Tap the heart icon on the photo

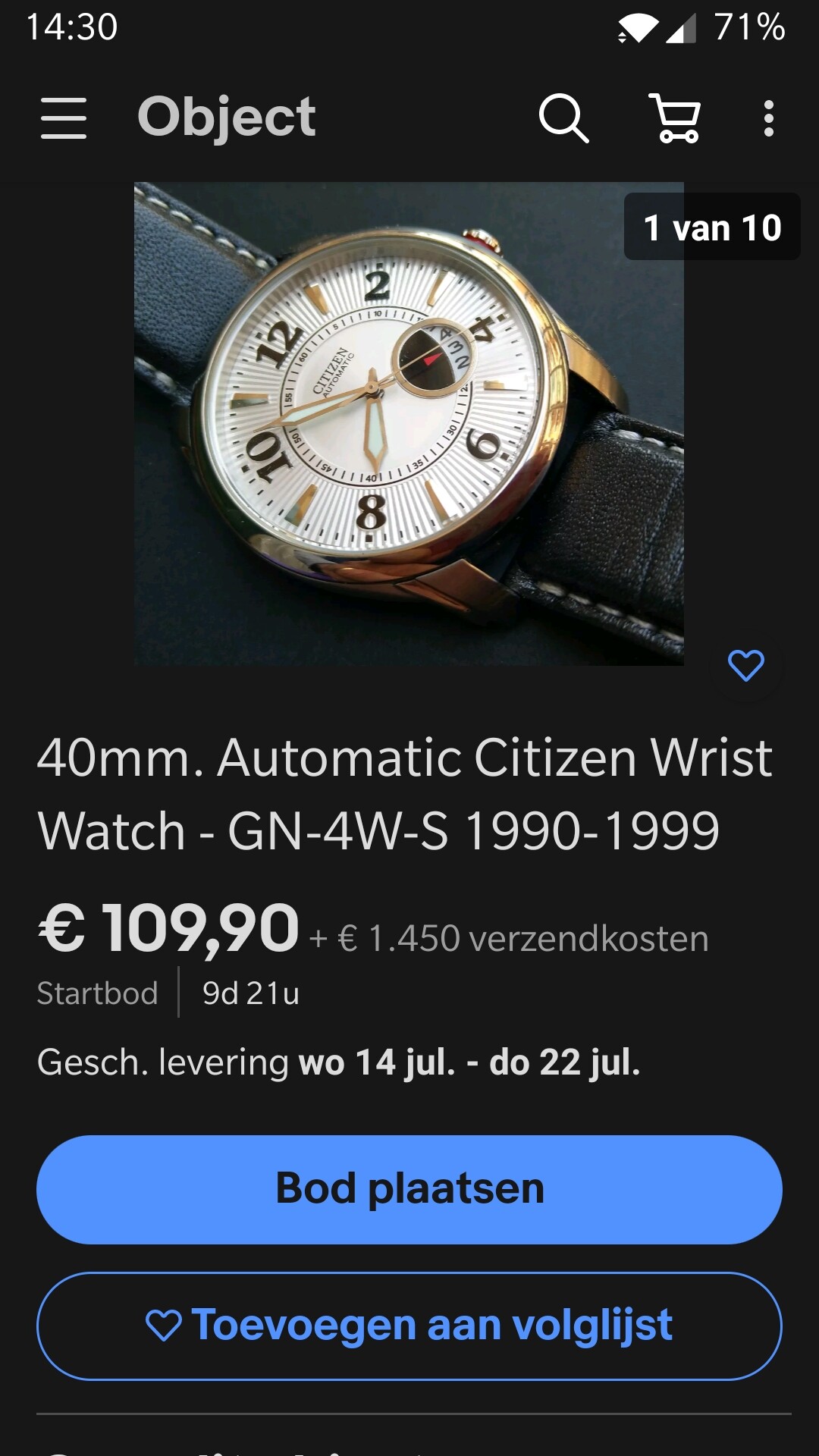pos(745,666)
